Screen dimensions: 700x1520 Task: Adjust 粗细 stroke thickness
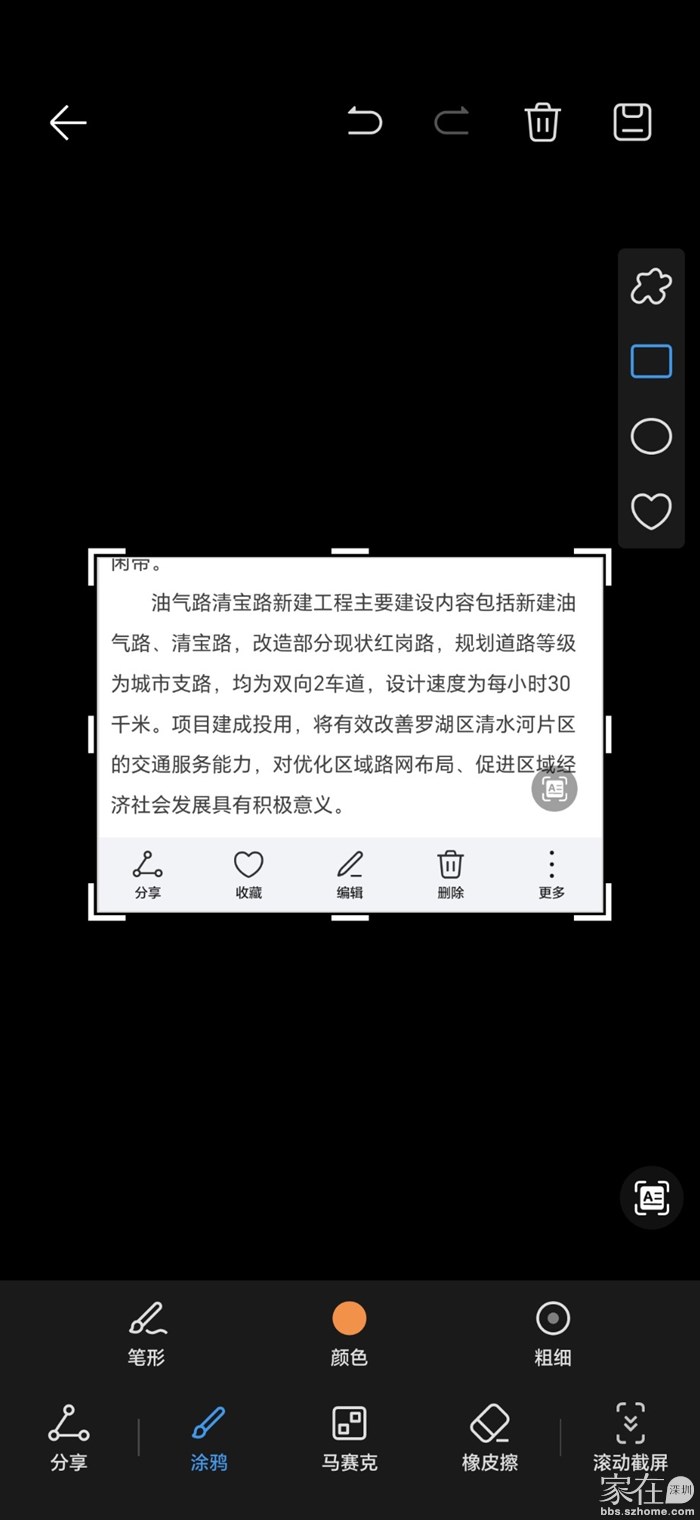(x=552, y=1333)
